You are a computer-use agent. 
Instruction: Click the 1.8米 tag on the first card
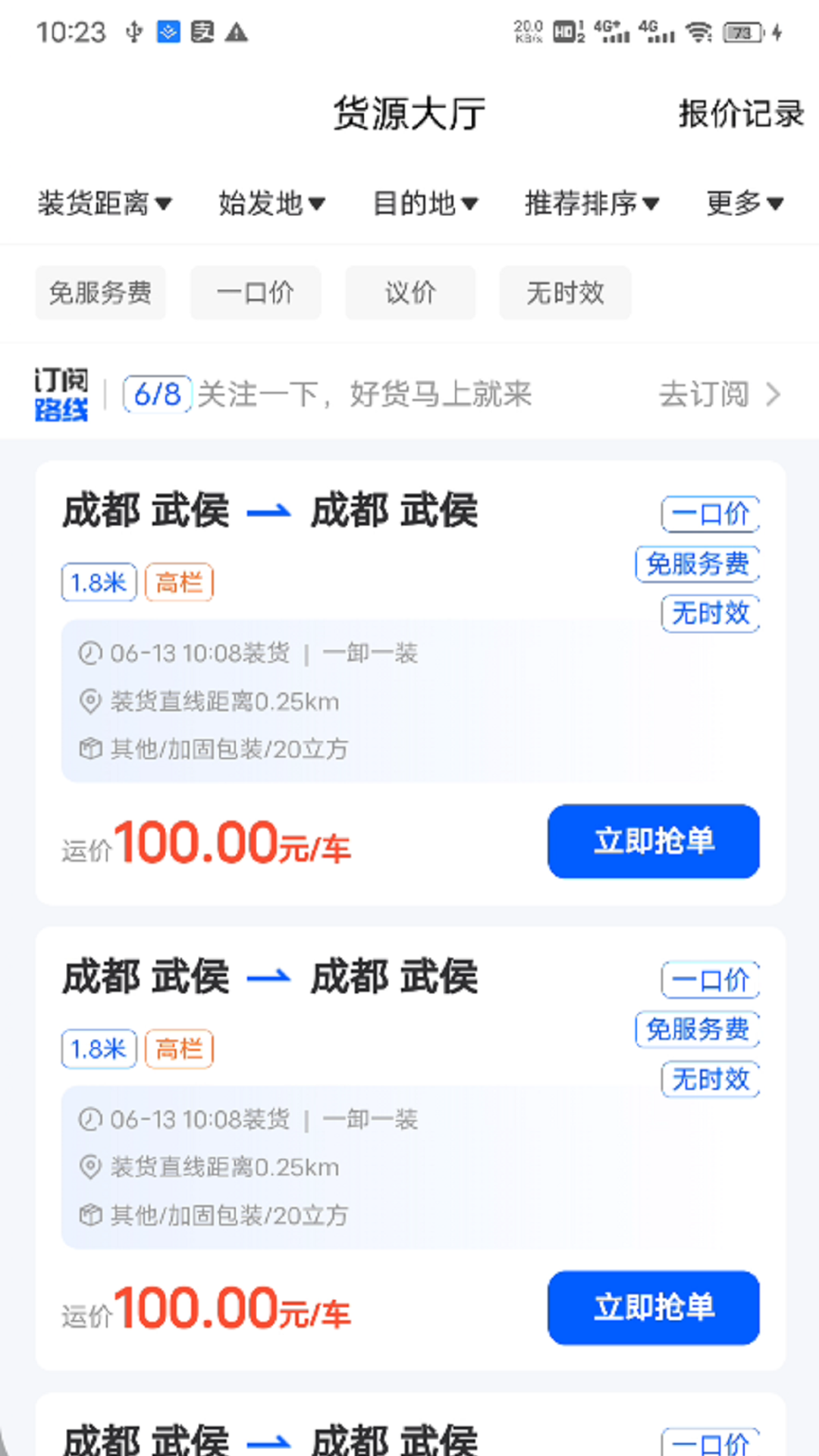(x=98, y=582)
